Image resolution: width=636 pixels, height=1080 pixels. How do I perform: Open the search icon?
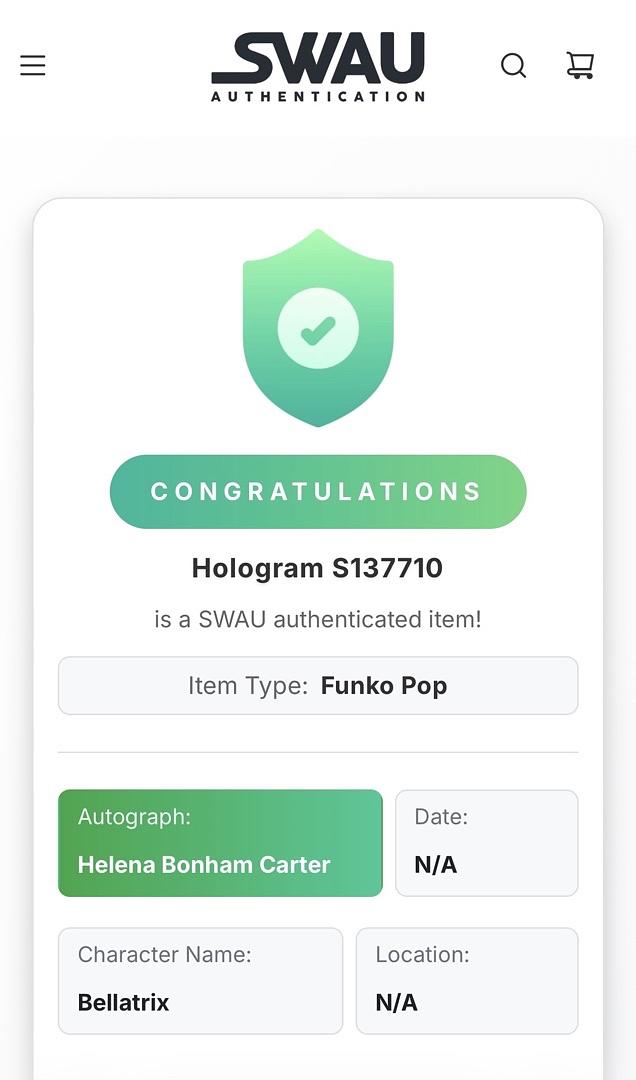click(x=513, y=66)
